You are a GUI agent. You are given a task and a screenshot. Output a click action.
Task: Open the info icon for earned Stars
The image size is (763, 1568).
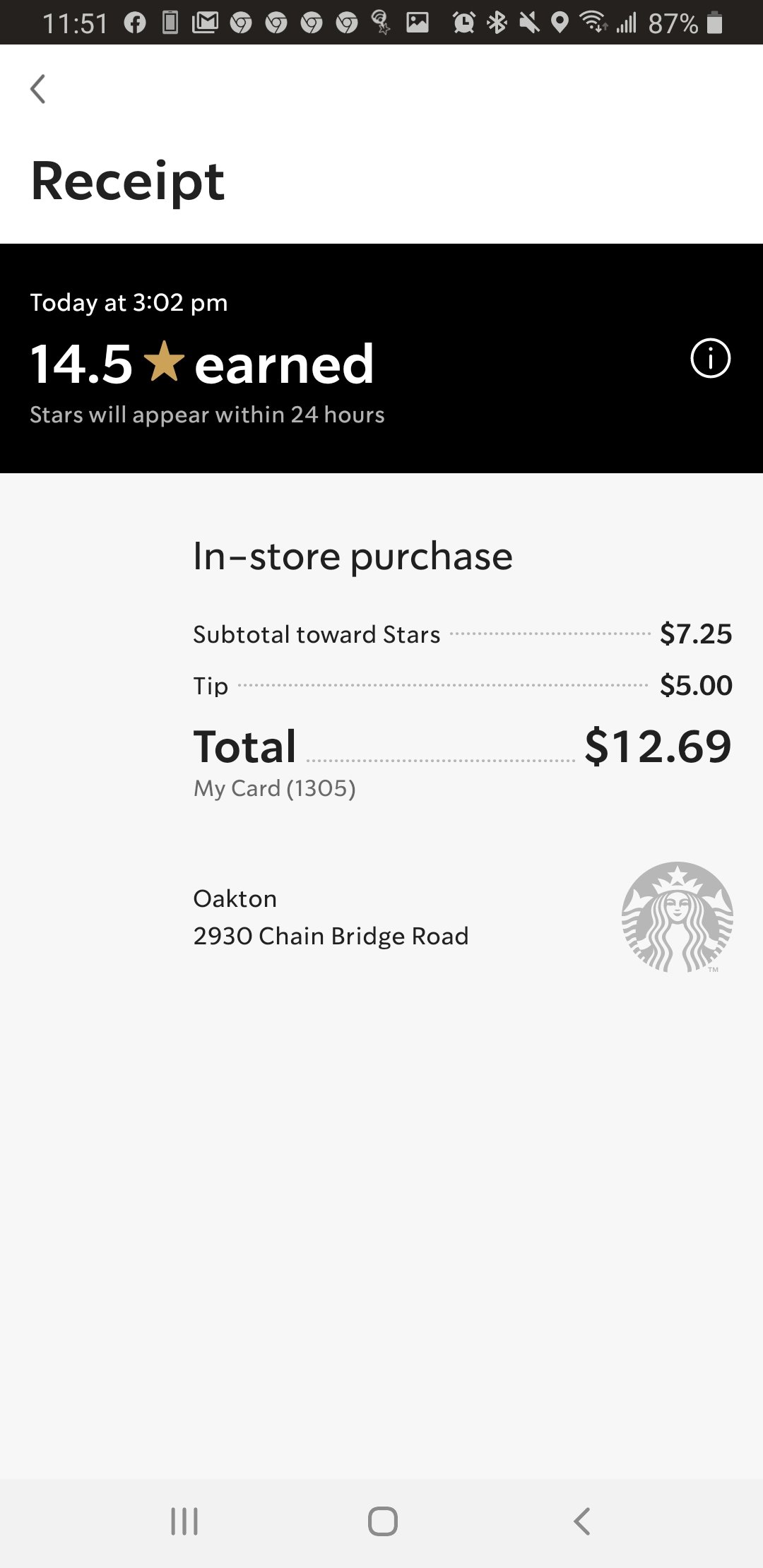click(709, 359)
